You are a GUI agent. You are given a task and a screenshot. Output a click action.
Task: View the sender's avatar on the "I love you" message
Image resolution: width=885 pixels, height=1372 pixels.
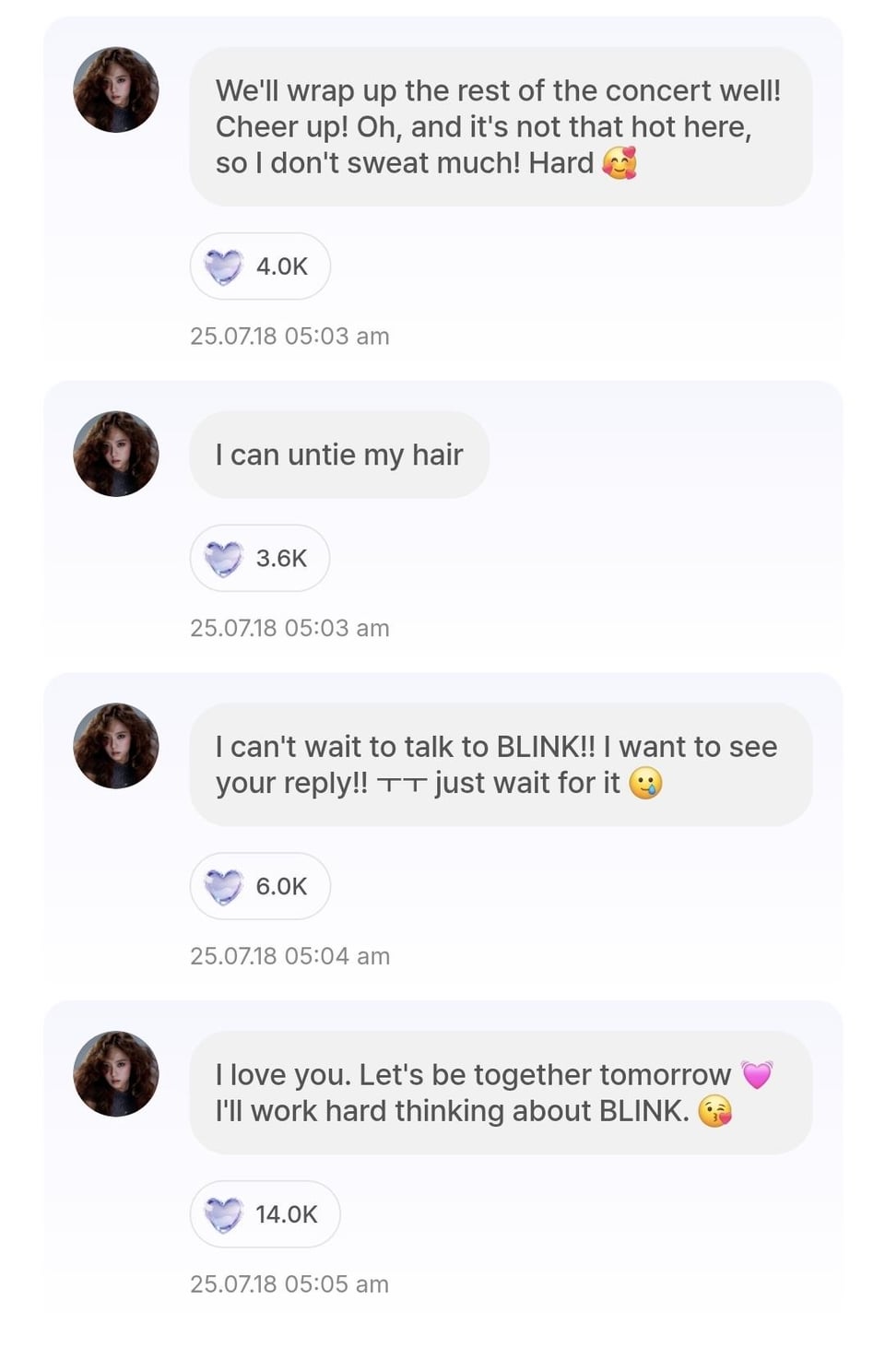click(x=116, y=1074)
